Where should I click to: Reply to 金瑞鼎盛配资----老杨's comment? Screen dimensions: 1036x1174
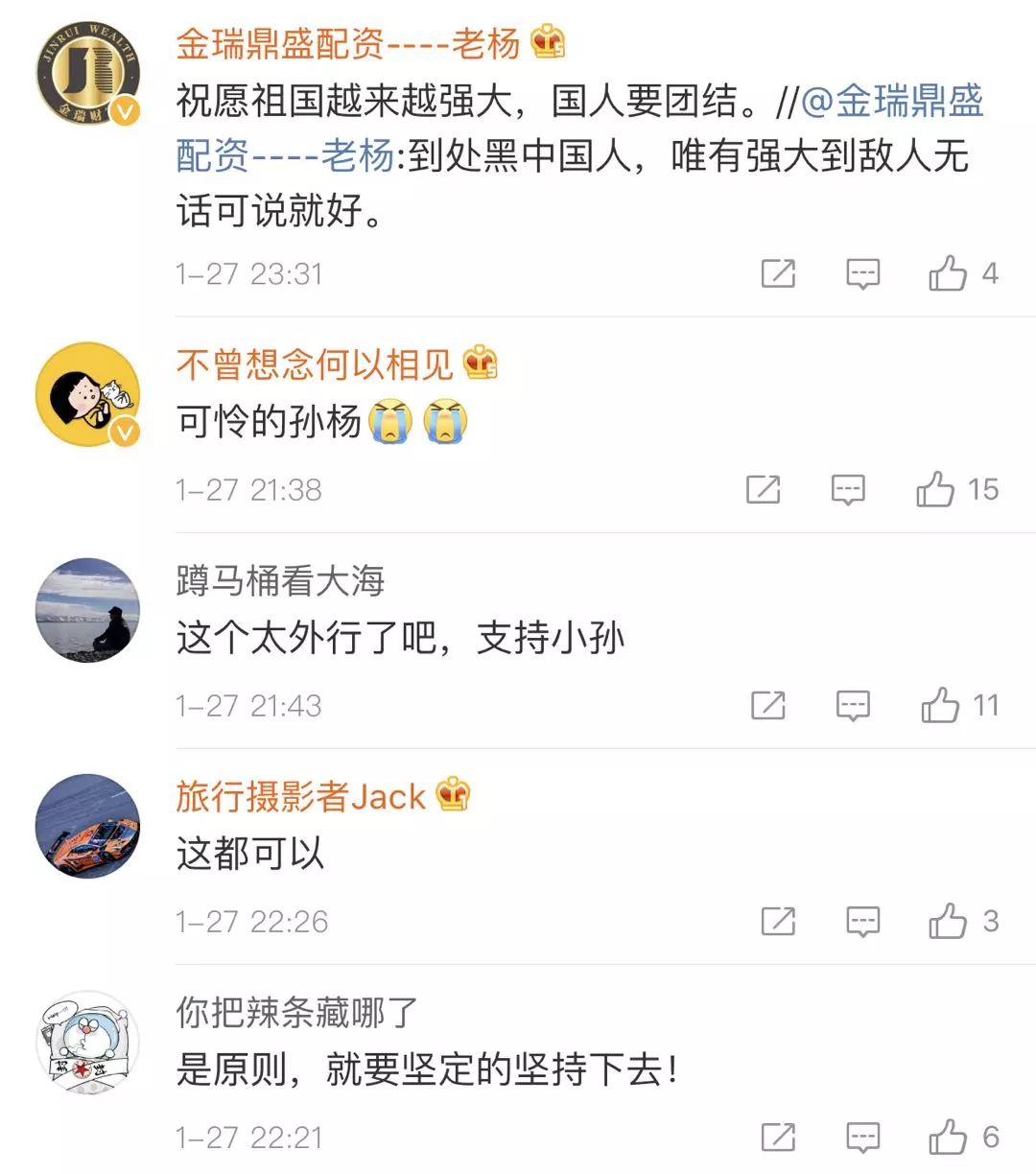click(x=862, y=273)
